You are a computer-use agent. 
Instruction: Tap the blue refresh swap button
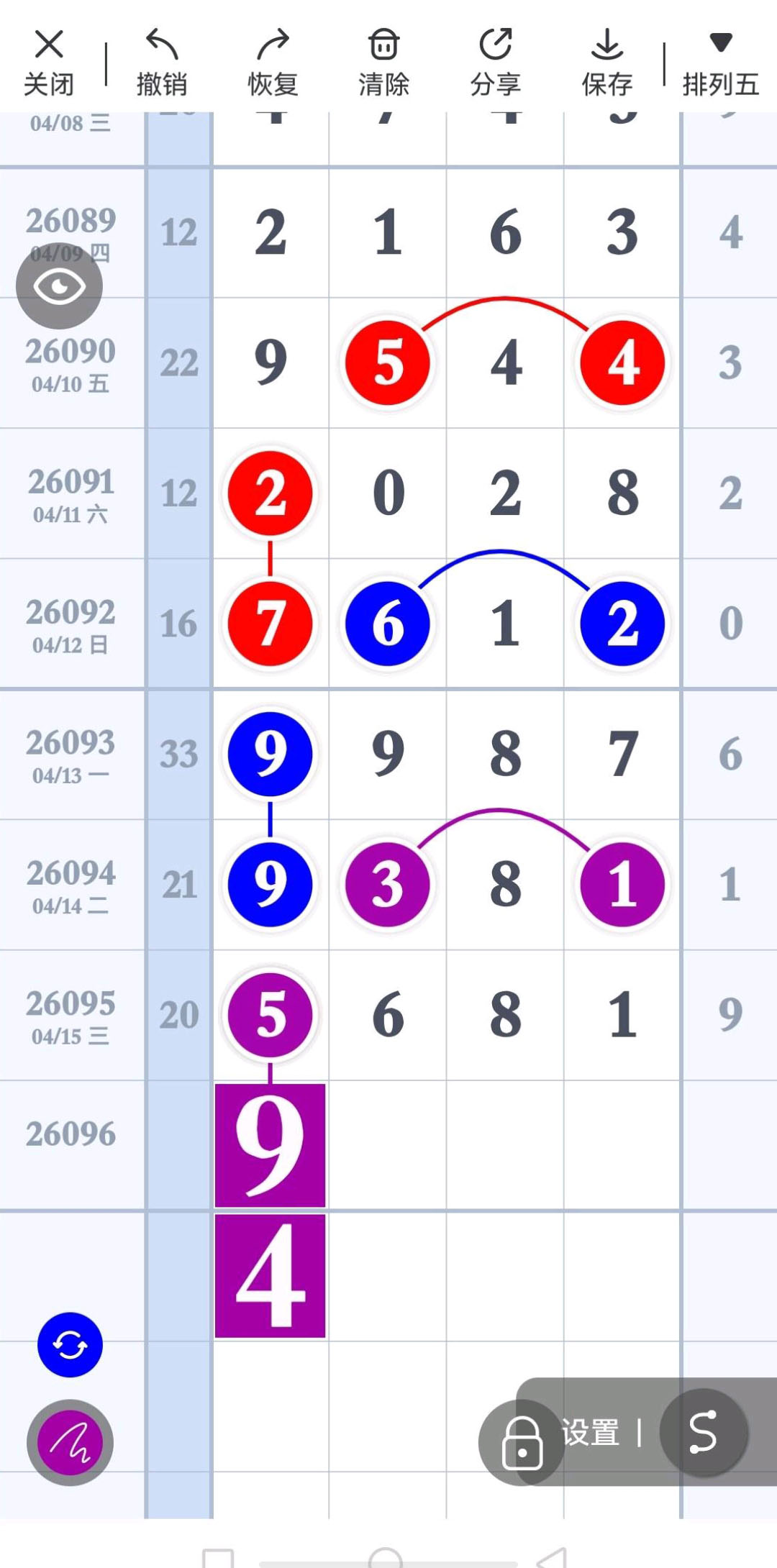(x=70, y=1344)
